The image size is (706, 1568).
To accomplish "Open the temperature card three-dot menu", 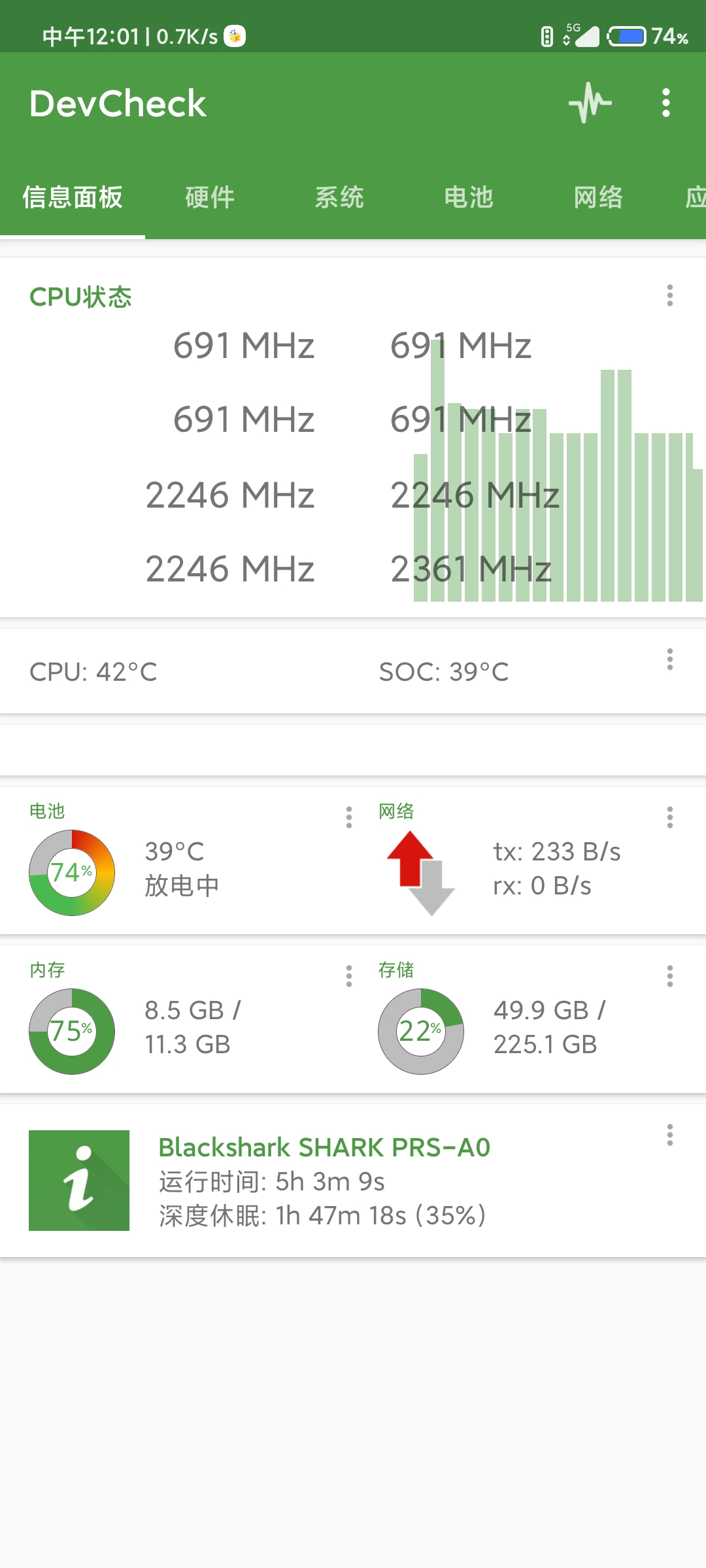I will (x=669, y=659).
